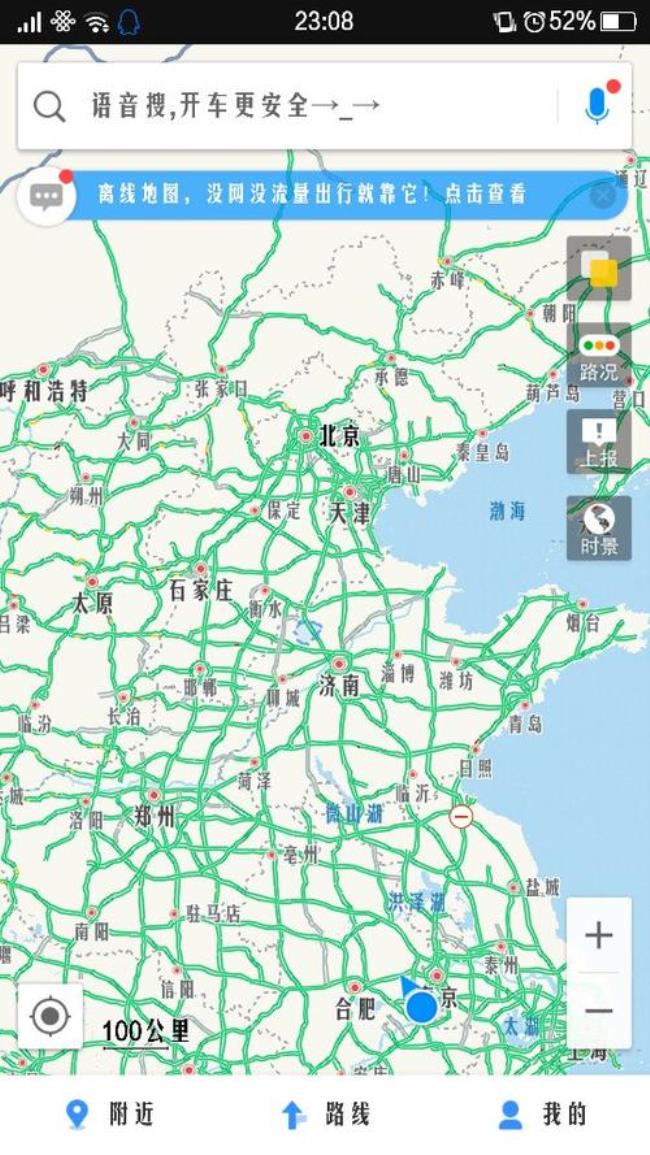Open the message bubble icon
Viewport: 650px width, 1155px height.
click(x=46, y=197)
